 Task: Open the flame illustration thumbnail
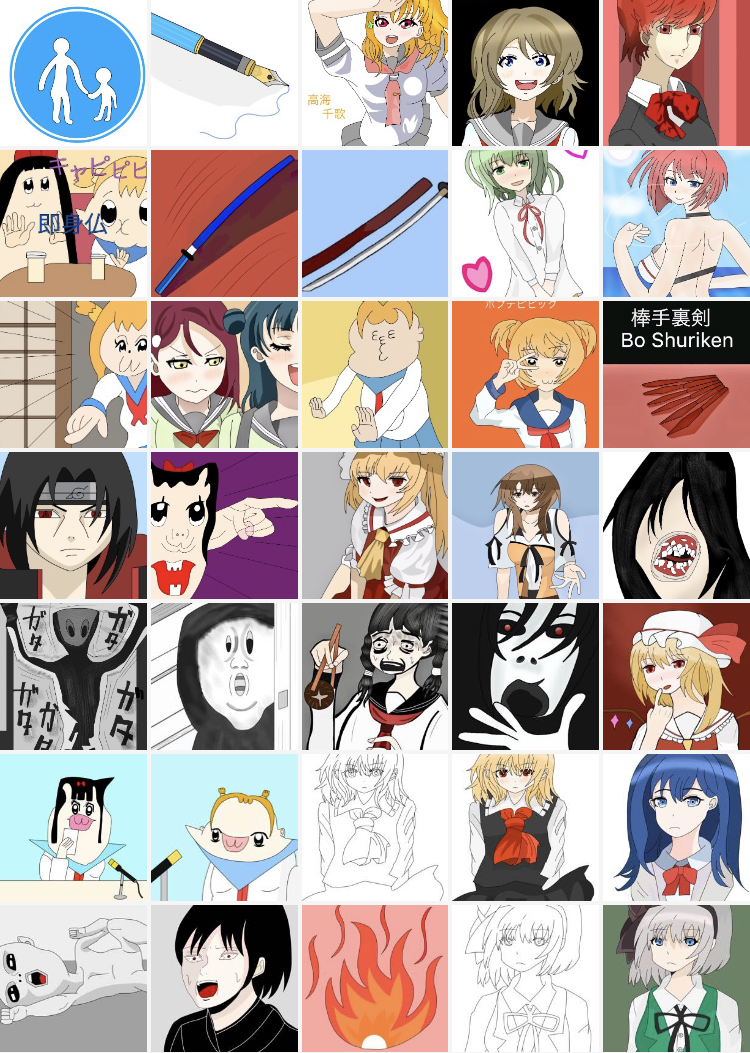click(376, 978)
